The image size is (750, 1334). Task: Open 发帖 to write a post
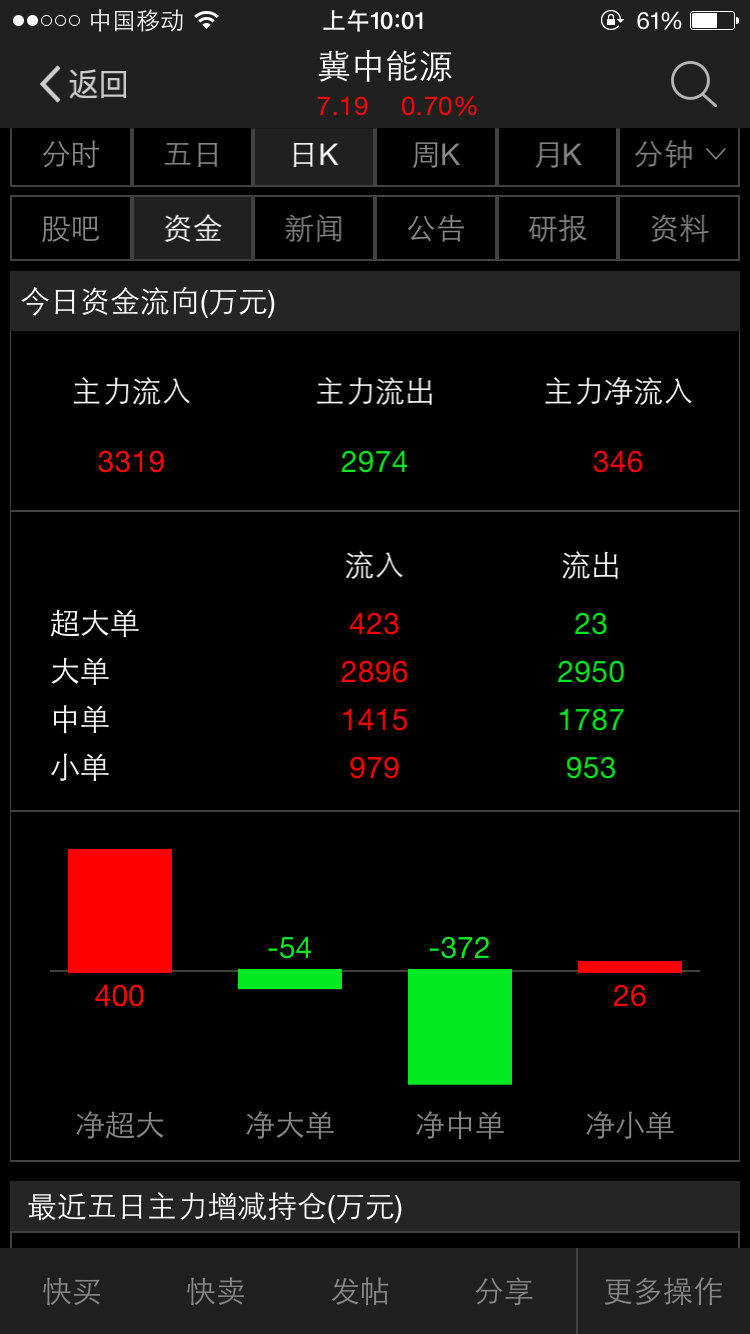point(360,1291)
